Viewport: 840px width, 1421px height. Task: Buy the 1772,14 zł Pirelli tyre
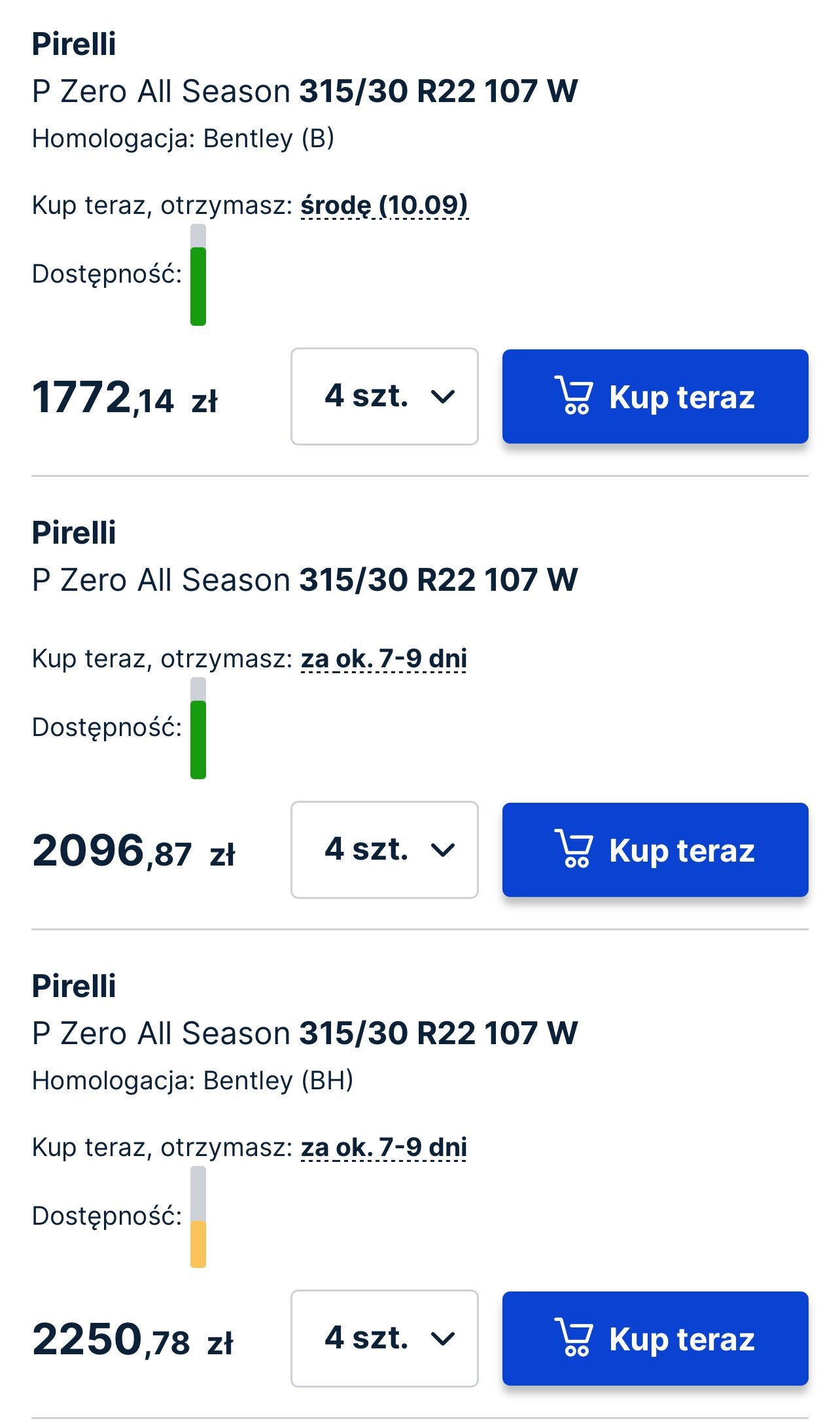tap(655, 396)
